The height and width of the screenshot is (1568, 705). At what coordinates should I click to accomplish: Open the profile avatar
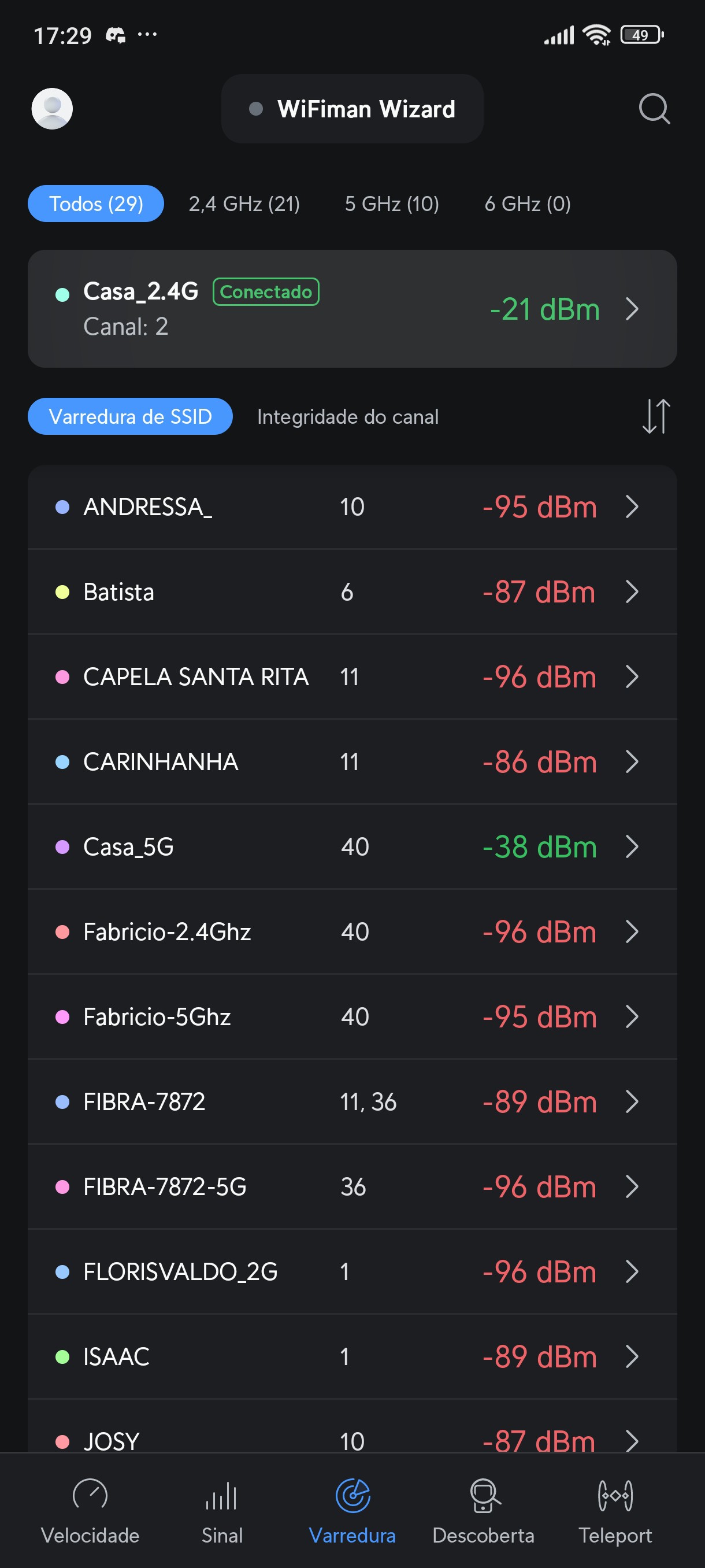53,109
